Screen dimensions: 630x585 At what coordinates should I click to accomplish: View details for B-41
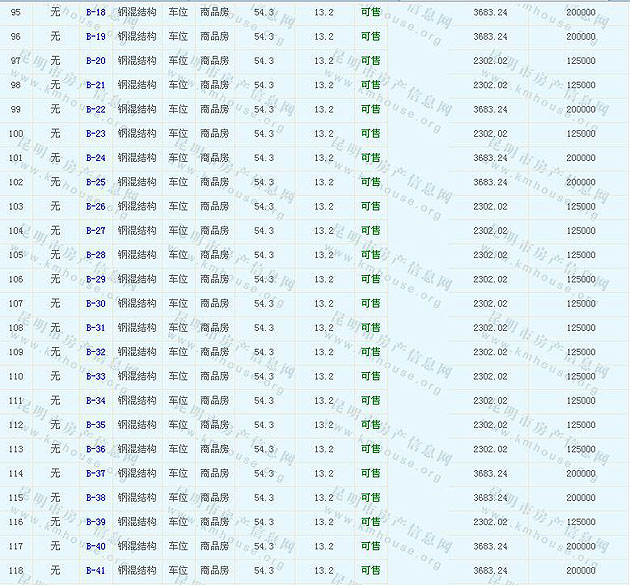[96, 570]
